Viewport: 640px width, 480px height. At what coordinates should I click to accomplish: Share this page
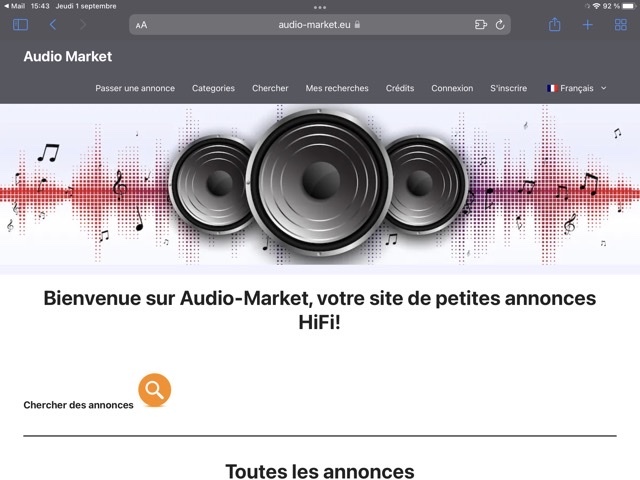[555, 24]
